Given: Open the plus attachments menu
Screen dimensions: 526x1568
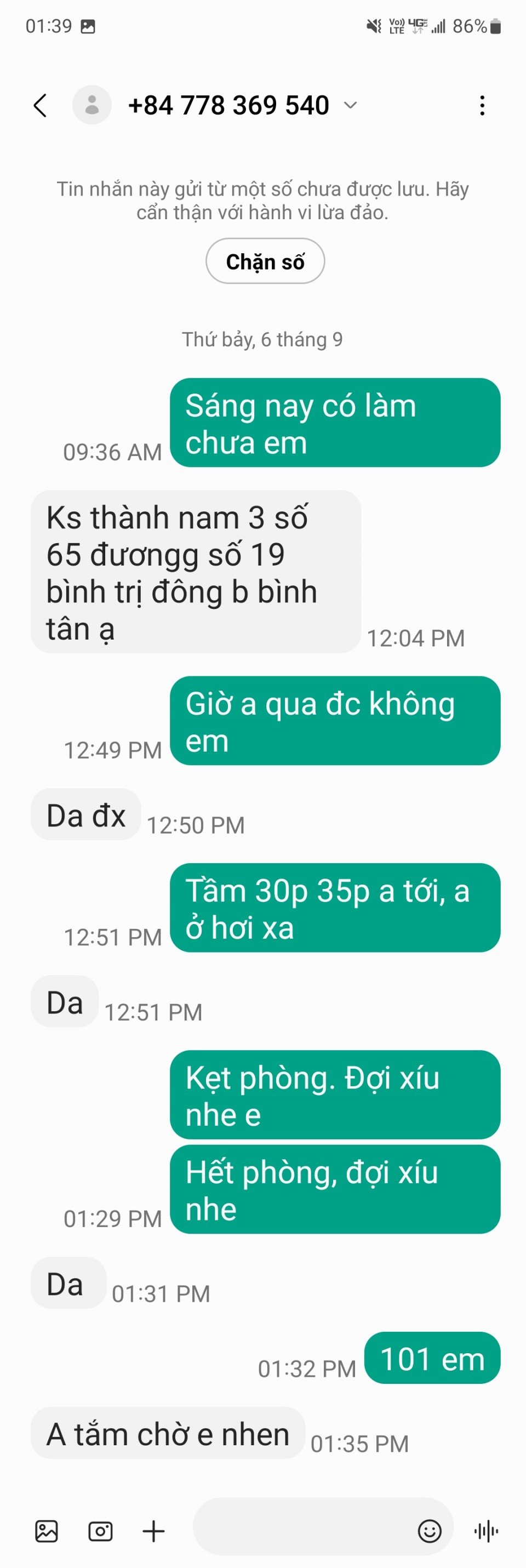Looking at the screenshot, I should (153, 1530).
